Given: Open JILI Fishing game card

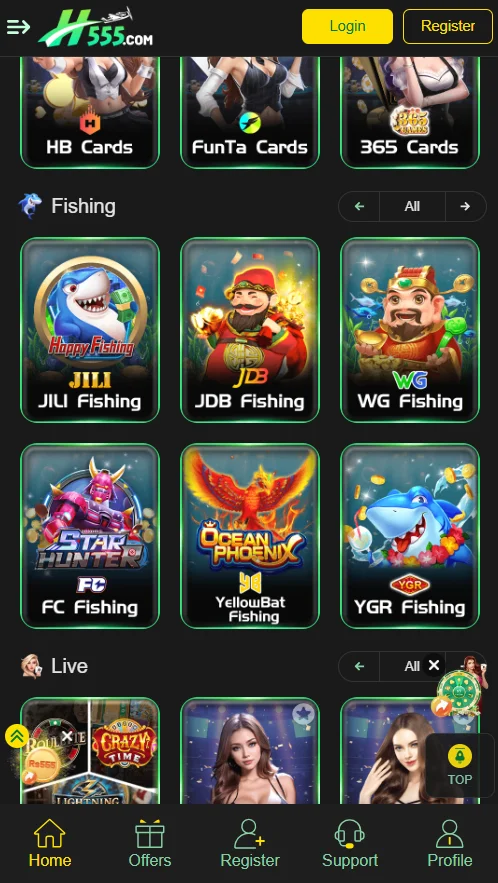Looking at the screenshot, I should [x=90, y=330].
